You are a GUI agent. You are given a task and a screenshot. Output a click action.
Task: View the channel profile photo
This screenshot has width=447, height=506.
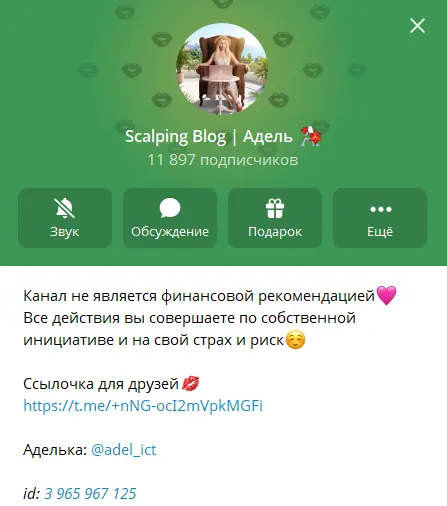coord(222,69)
